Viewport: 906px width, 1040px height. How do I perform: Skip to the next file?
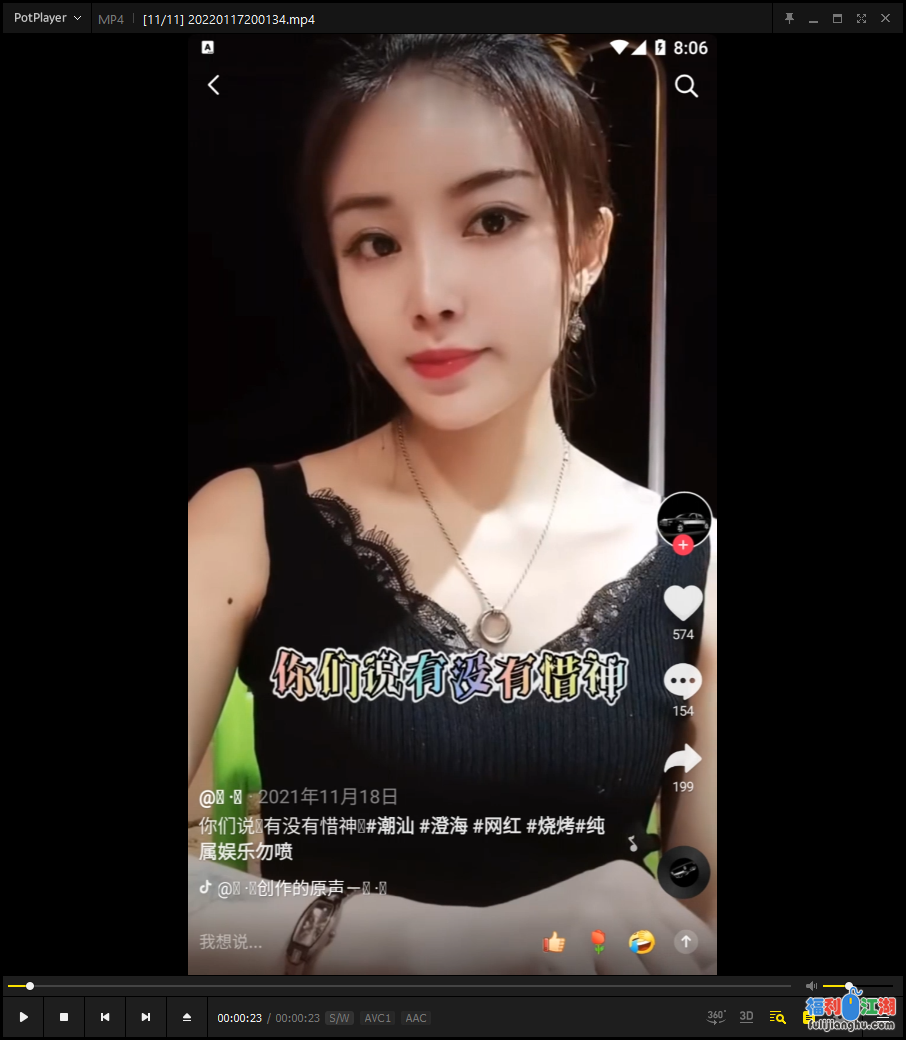[x=146, y=1017]
